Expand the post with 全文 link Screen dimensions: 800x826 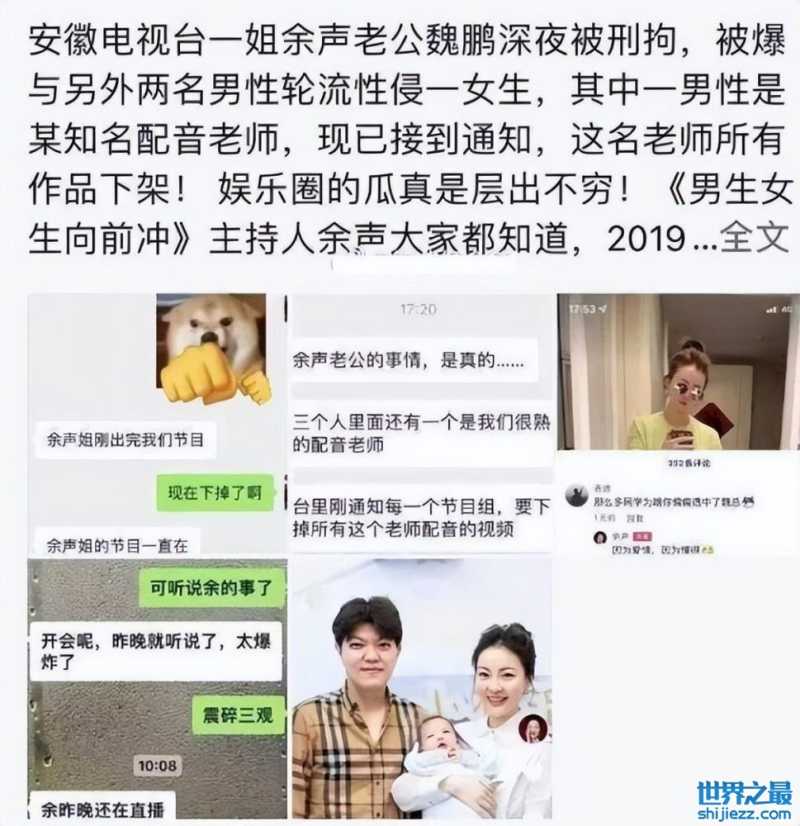(x=754, y=238)
